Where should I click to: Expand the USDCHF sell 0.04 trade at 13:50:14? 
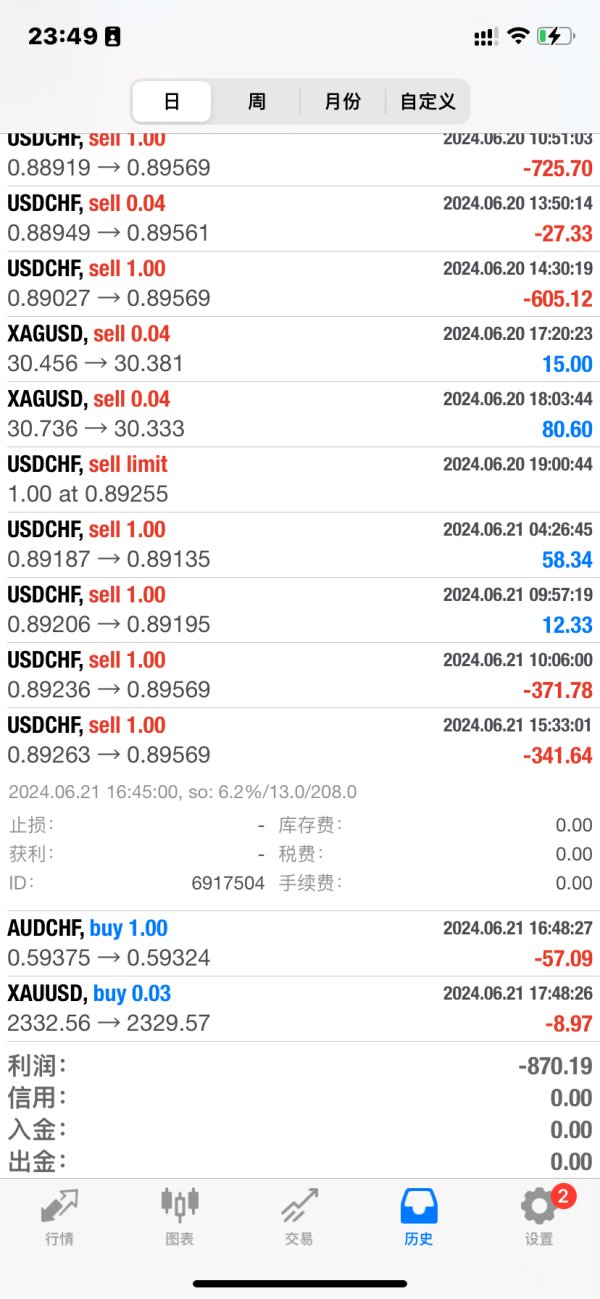point(300,219)
